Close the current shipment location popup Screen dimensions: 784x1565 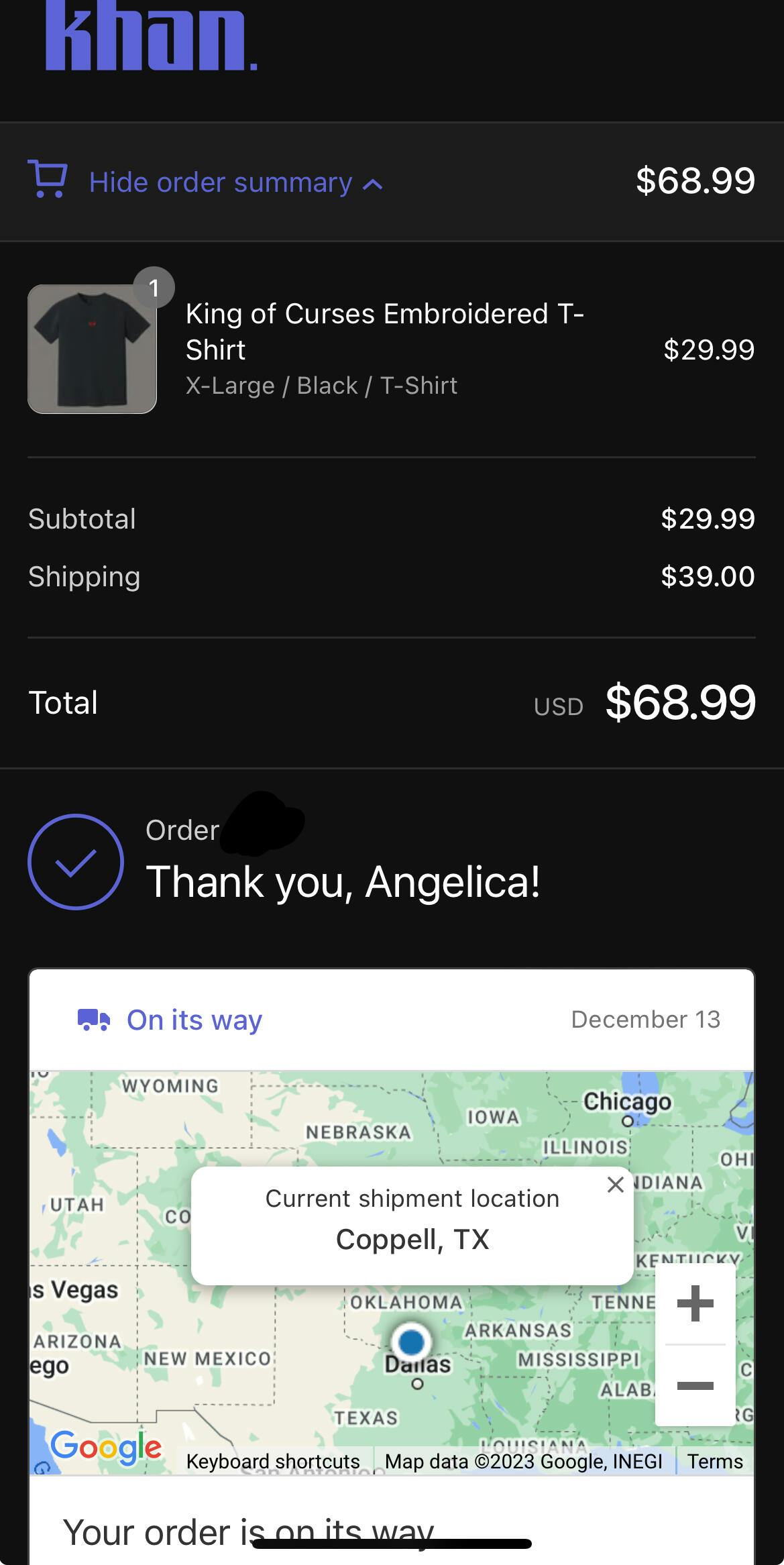tap(615, 1185)
